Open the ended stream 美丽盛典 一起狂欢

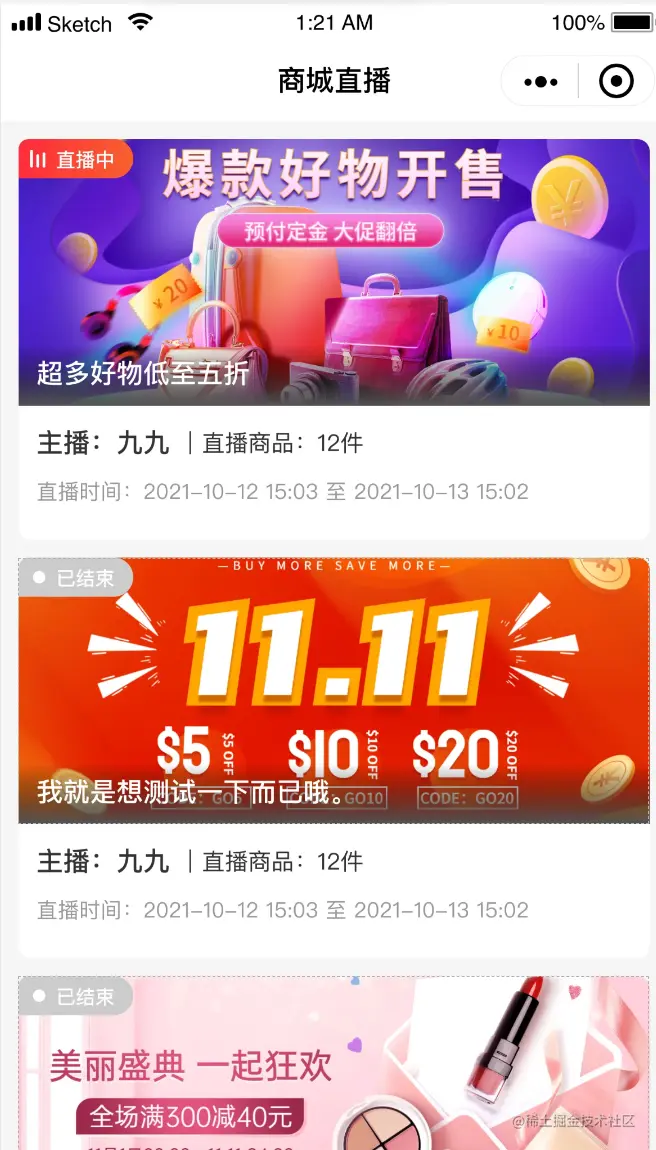click(334, 1065)
